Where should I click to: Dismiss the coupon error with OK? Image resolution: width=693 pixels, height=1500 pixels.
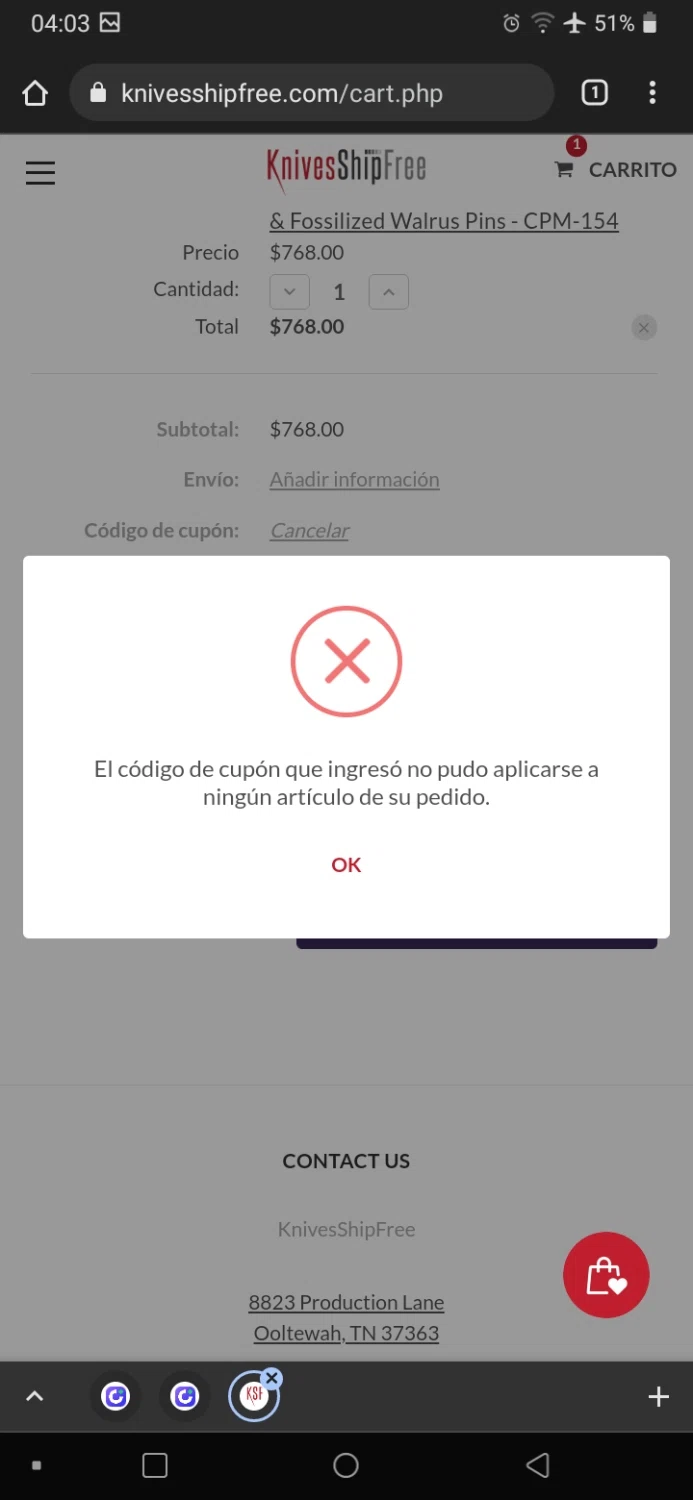[x=346, y=864]
